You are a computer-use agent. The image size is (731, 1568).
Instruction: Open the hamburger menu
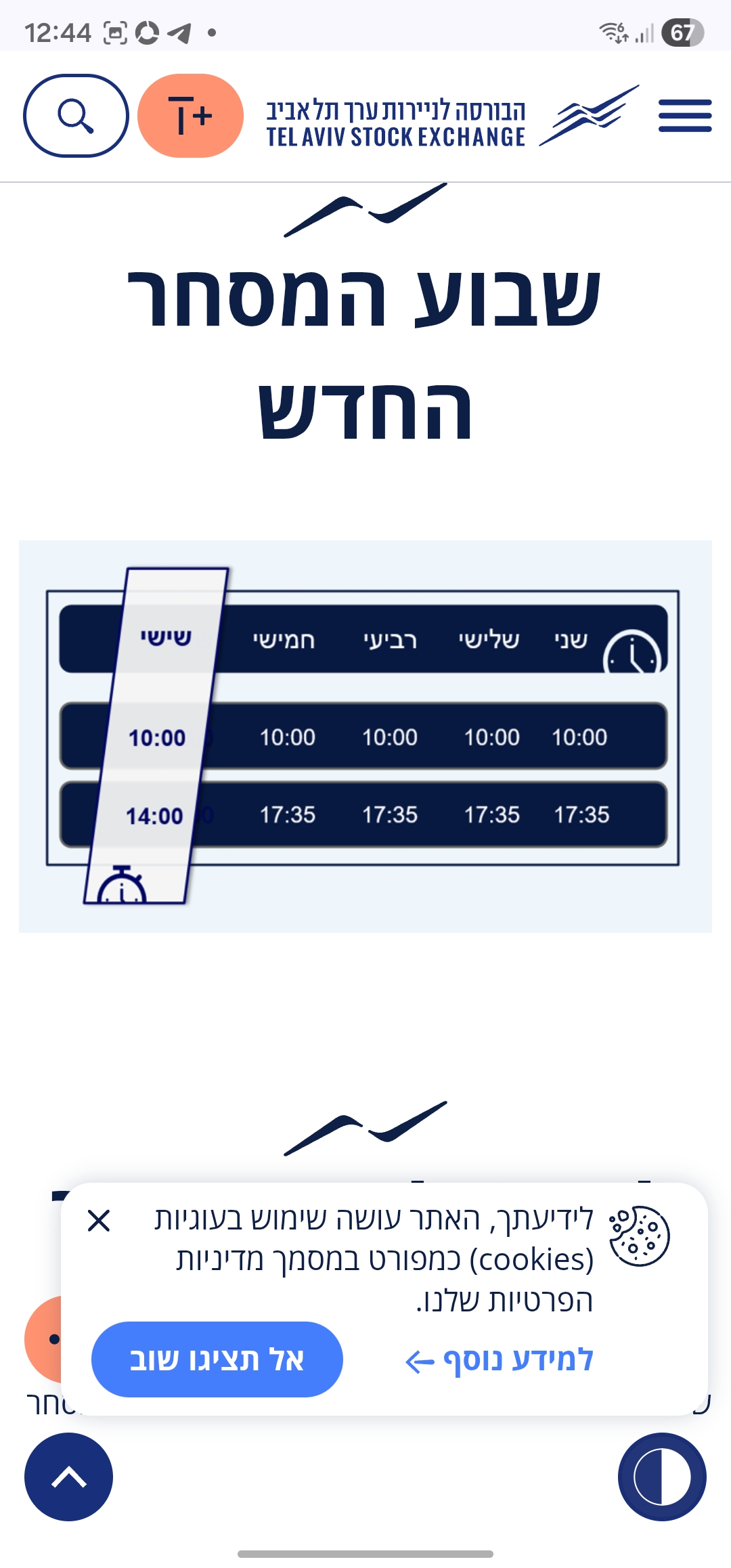684,116
